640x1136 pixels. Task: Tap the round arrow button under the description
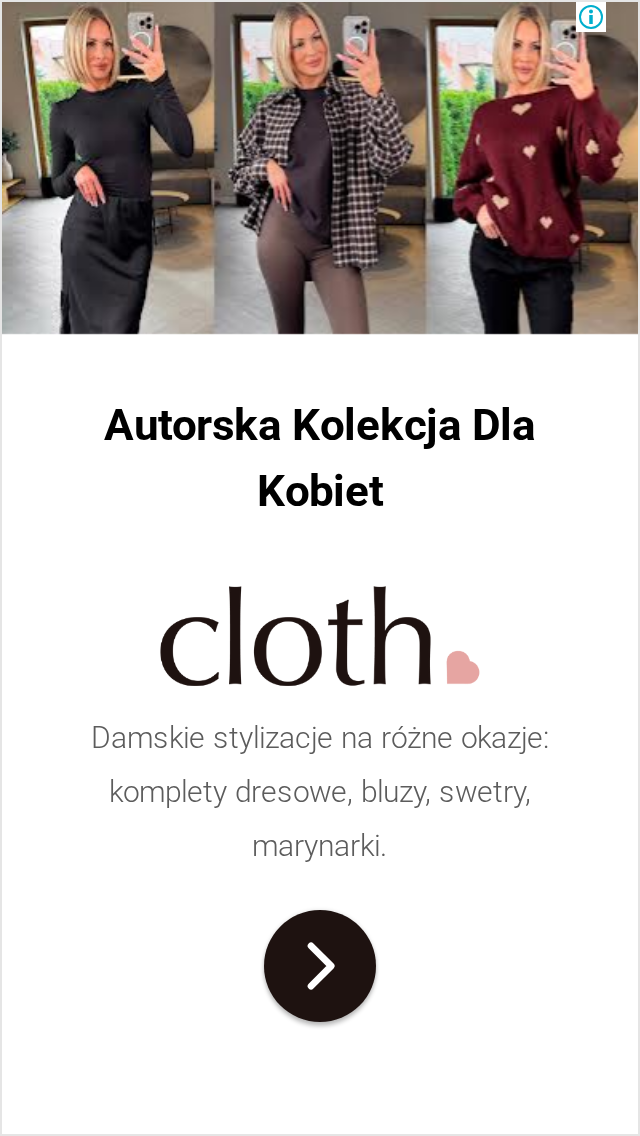(x=320, y=966)
